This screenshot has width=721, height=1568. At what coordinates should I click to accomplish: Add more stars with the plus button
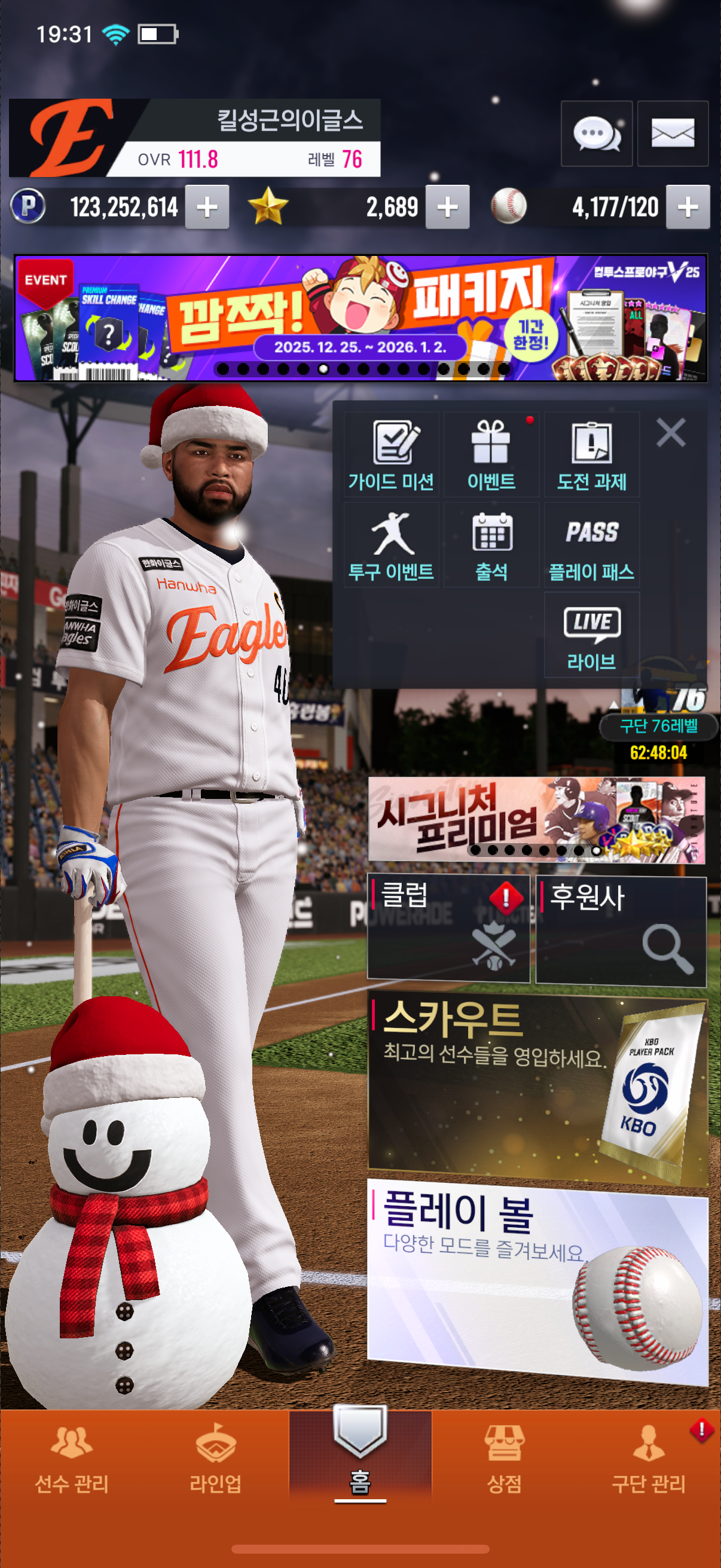447,207
